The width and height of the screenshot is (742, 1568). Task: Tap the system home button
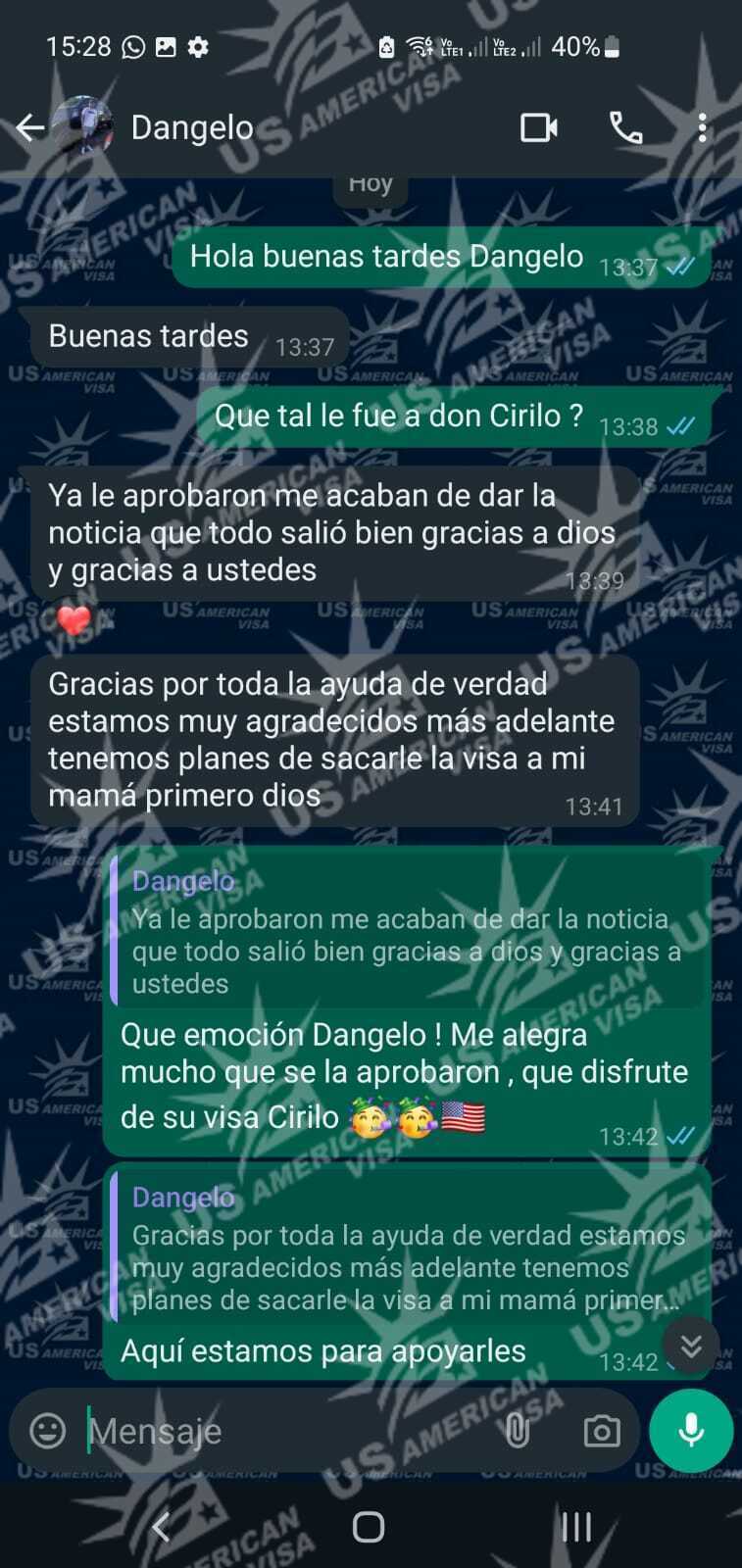(x=369, y=1527)
